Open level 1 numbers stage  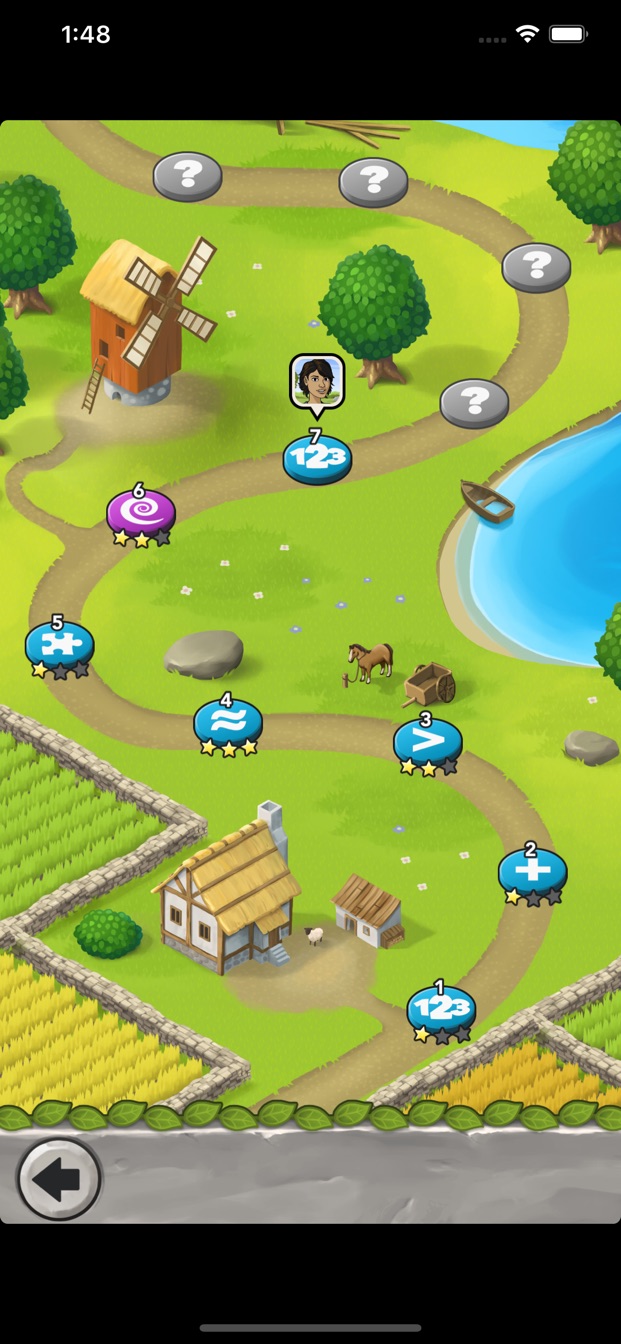(x=441, y=1011)
